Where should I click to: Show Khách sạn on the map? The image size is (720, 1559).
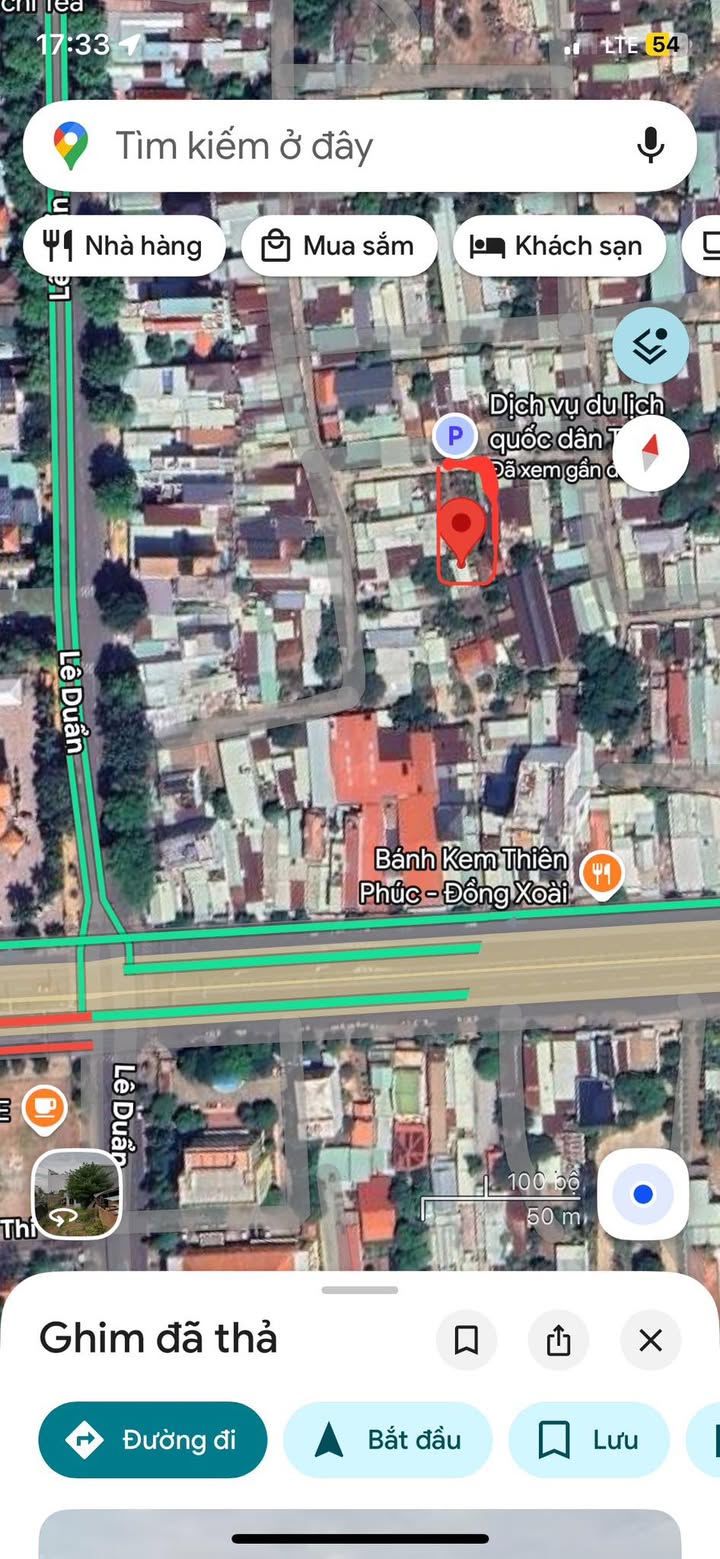point(558,245)
